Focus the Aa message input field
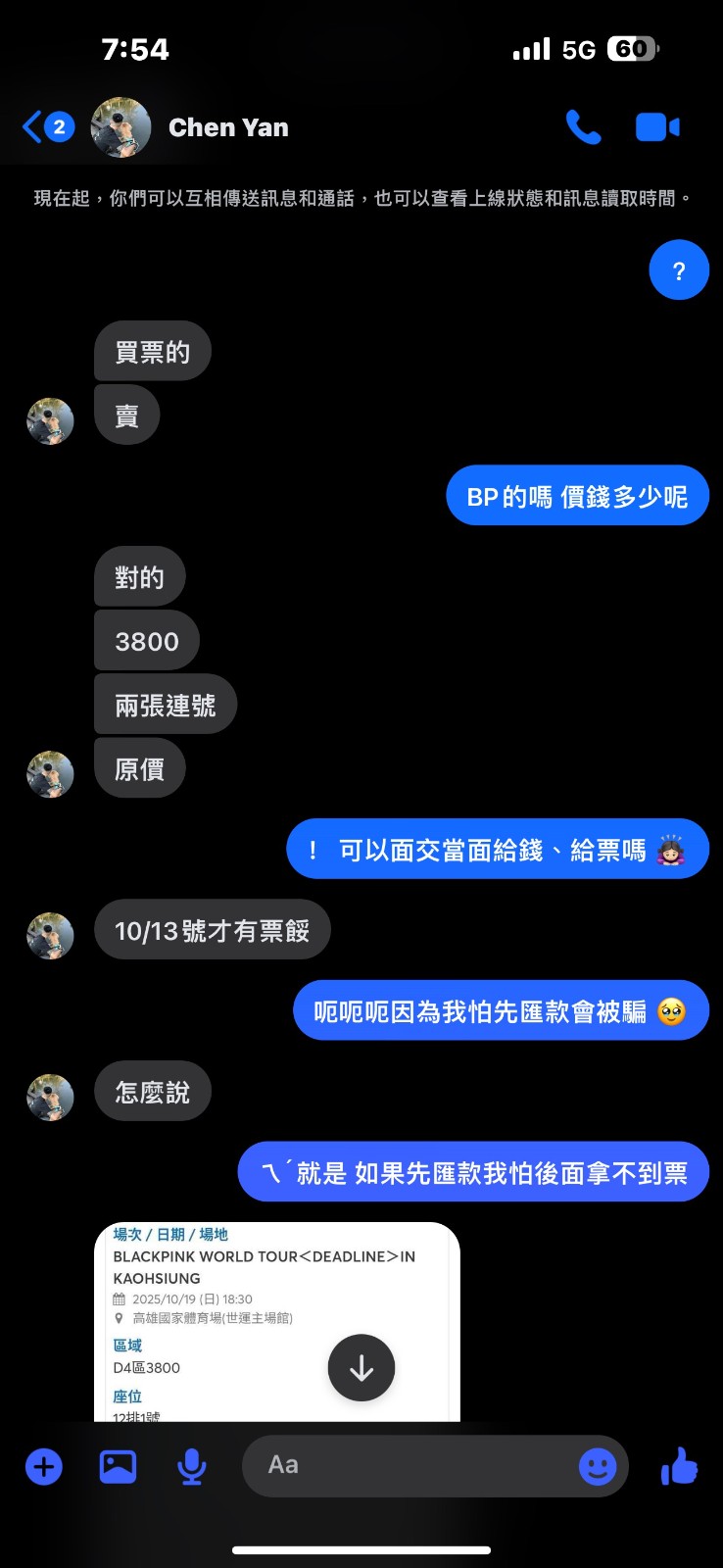 coord(411,1465)
